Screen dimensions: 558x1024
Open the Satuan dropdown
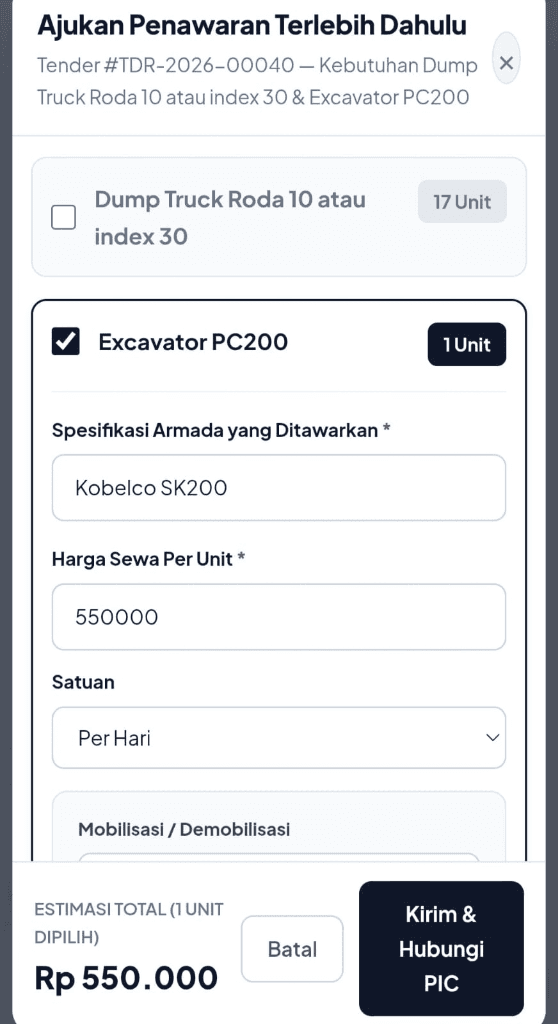(279, 738)
